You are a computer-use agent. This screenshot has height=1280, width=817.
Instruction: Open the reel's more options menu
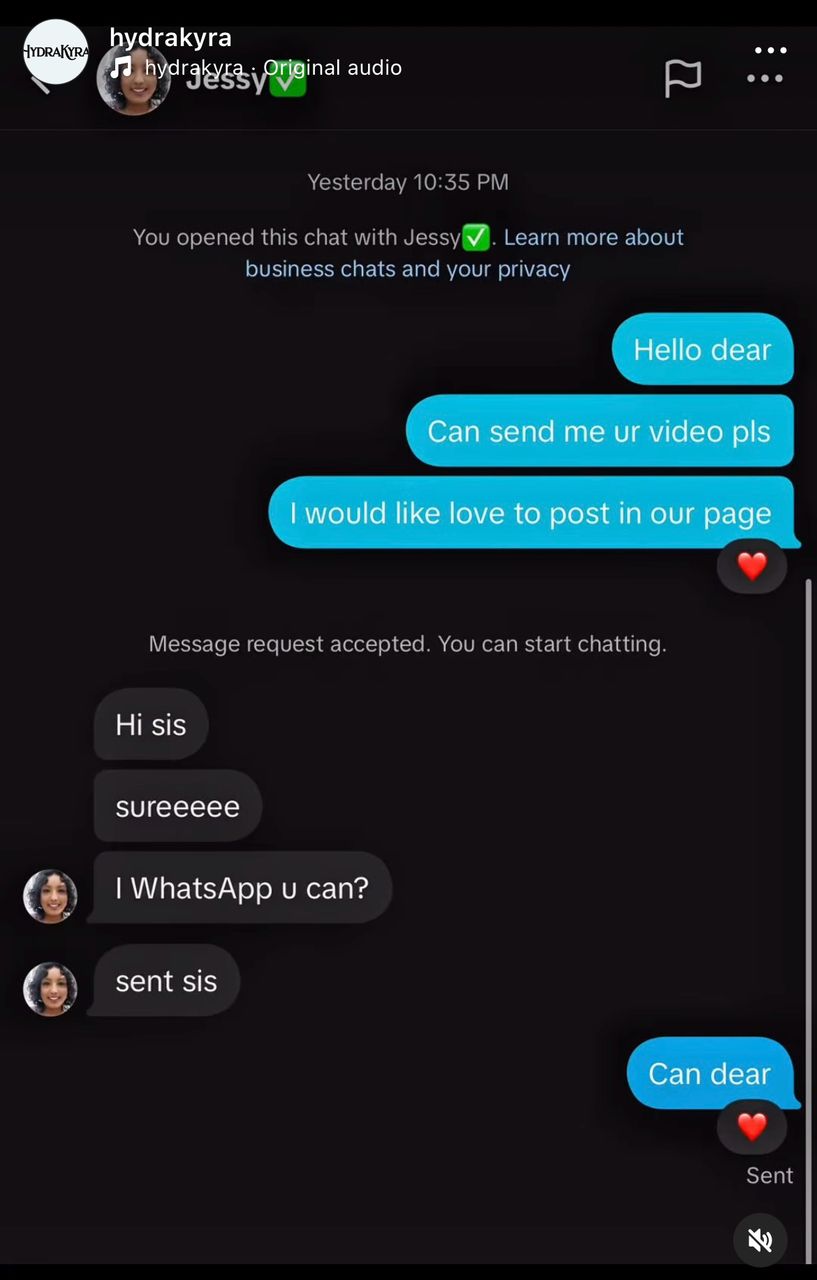coord(770,50)
